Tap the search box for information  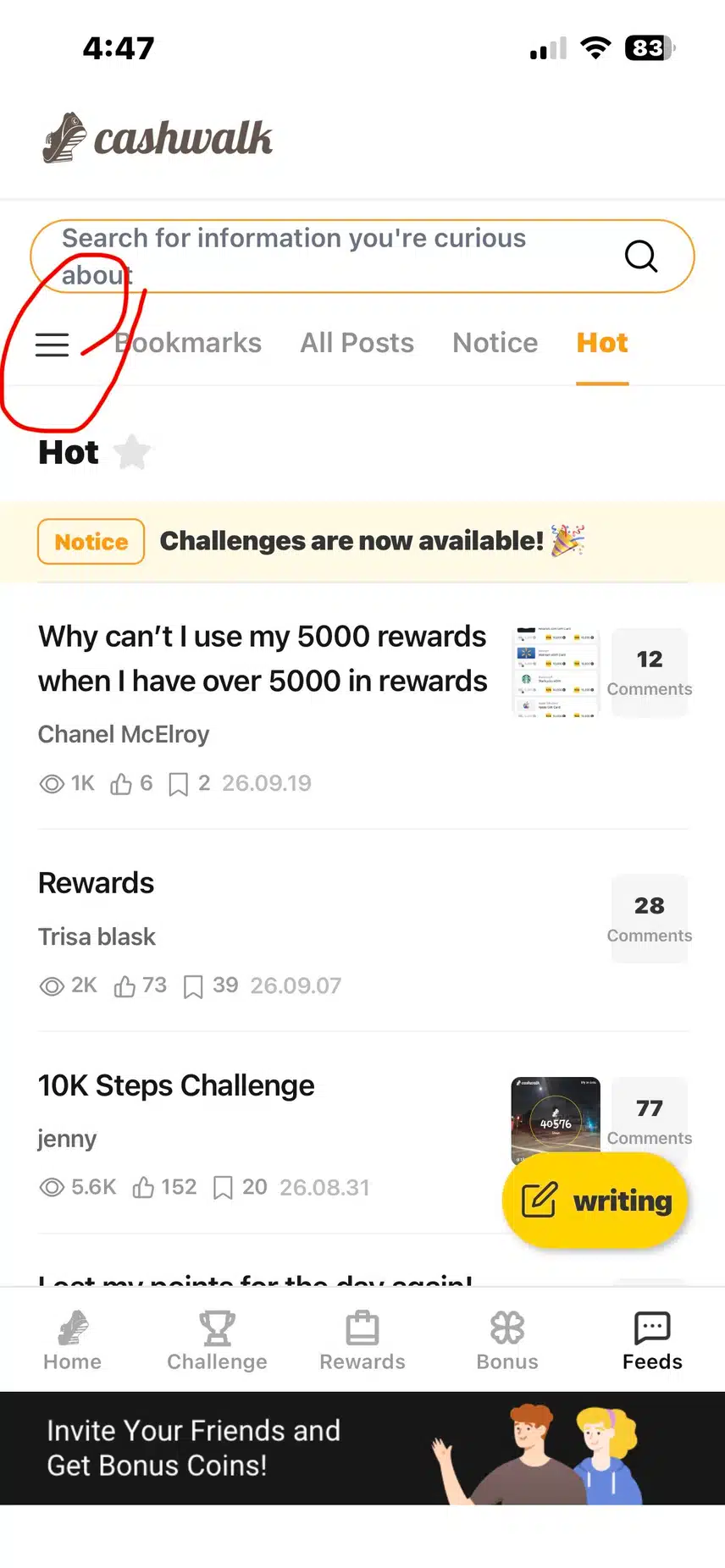tap(362, 257)
